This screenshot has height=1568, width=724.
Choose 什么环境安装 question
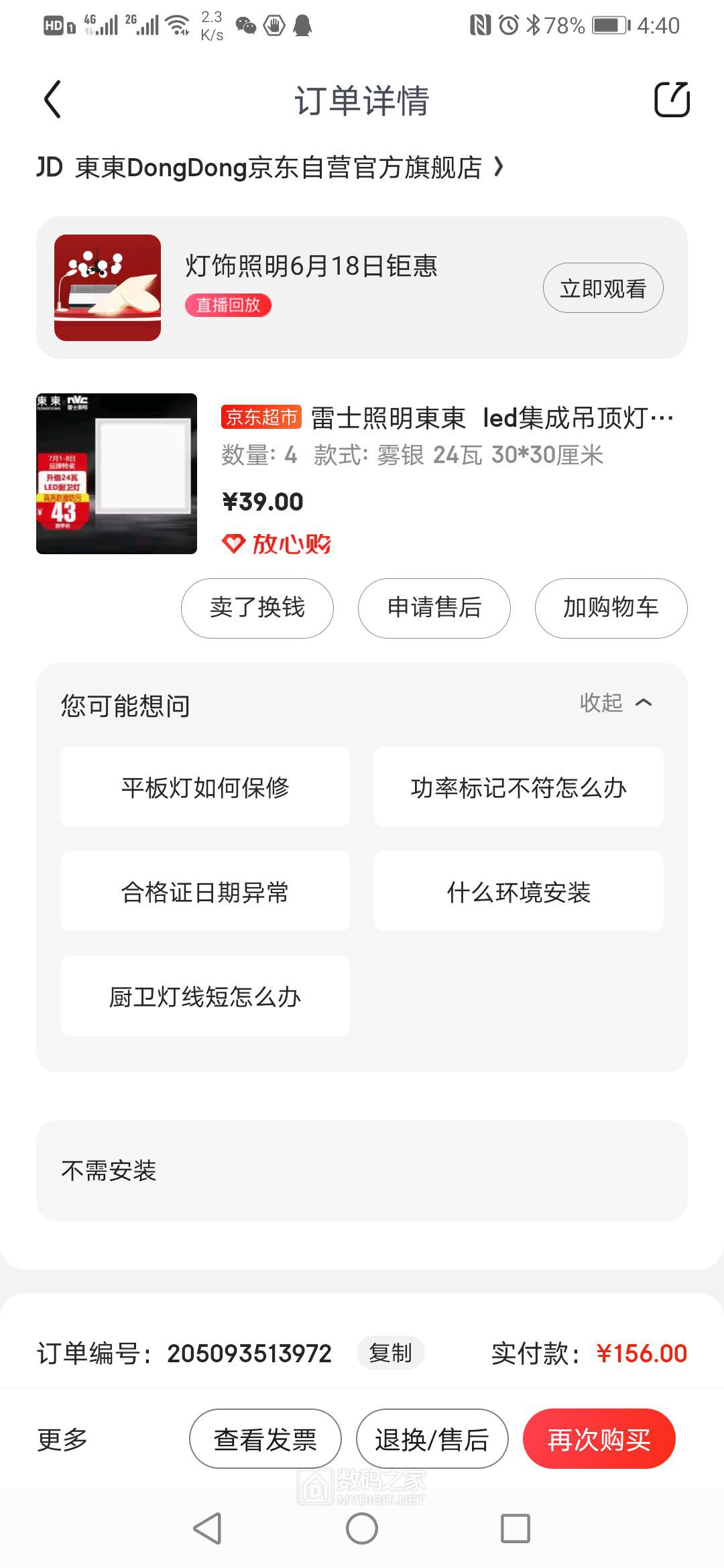coord(518,892)
